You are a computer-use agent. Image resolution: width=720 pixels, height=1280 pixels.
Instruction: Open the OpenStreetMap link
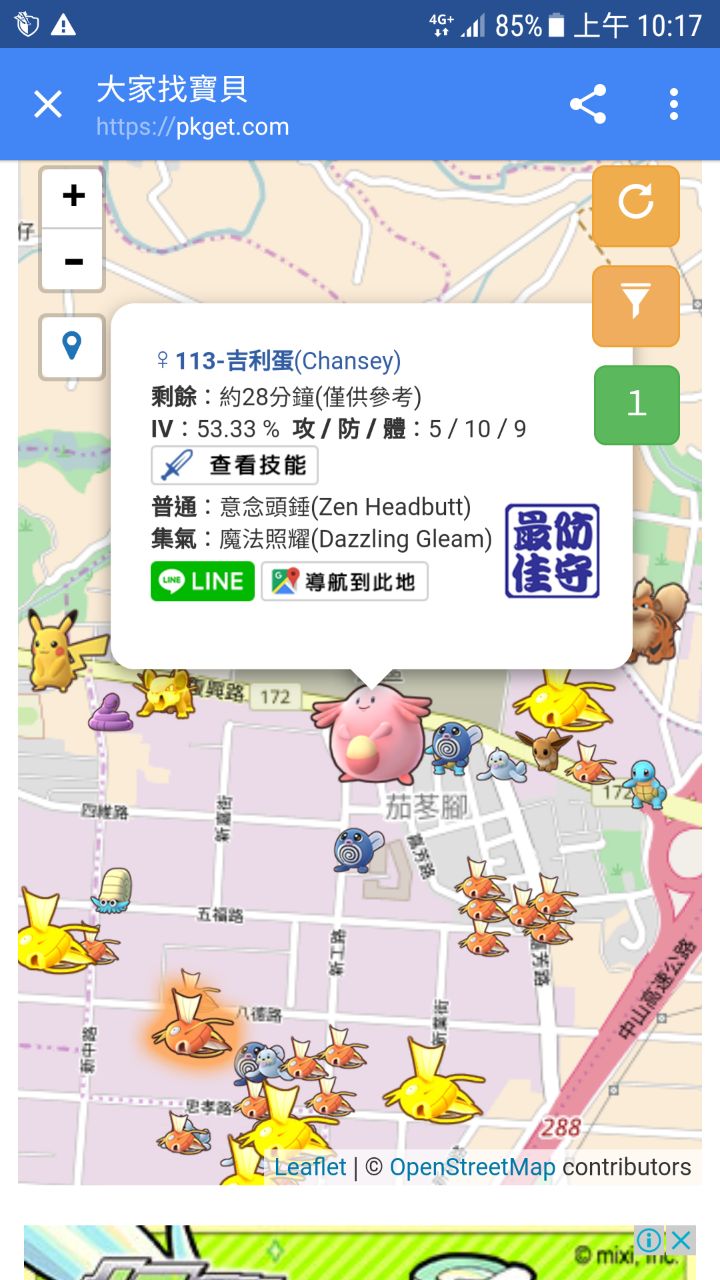click(x=472, y=1167)
